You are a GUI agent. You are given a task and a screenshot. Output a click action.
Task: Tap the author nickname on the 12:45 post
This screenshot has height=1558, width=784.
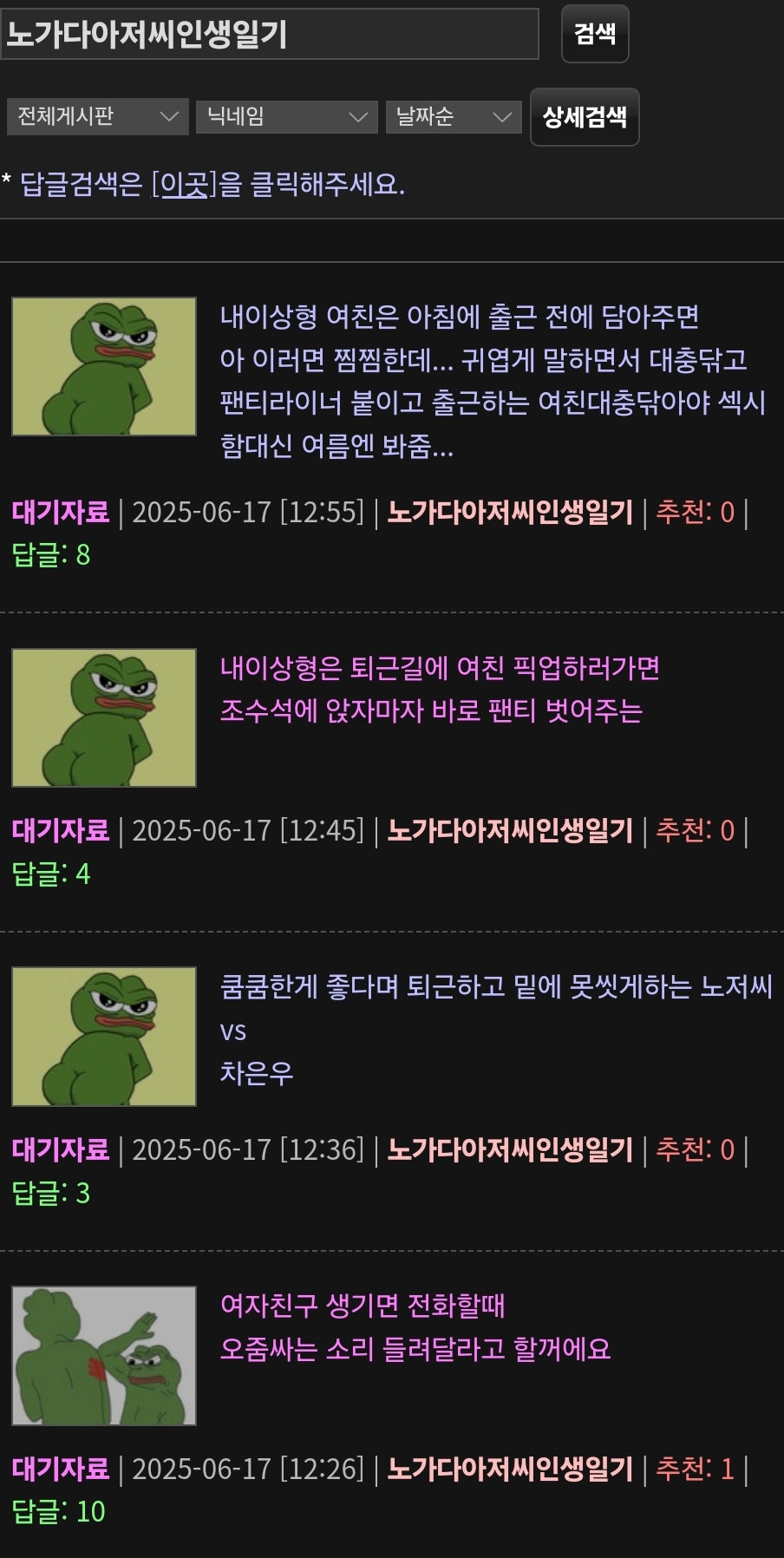click(x=511, y=830)
